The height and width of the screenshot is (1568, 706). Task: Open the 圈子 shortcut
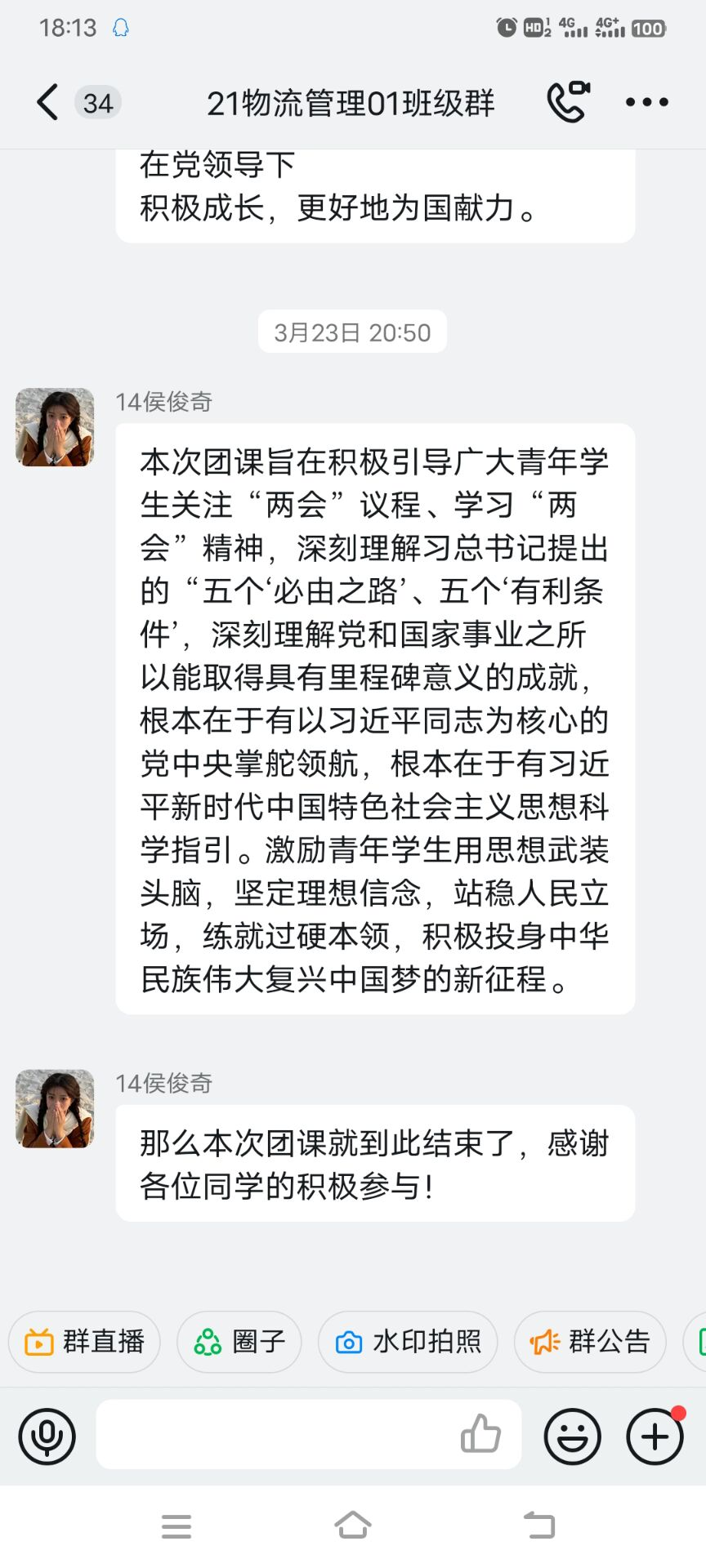tap(239, 1342)
